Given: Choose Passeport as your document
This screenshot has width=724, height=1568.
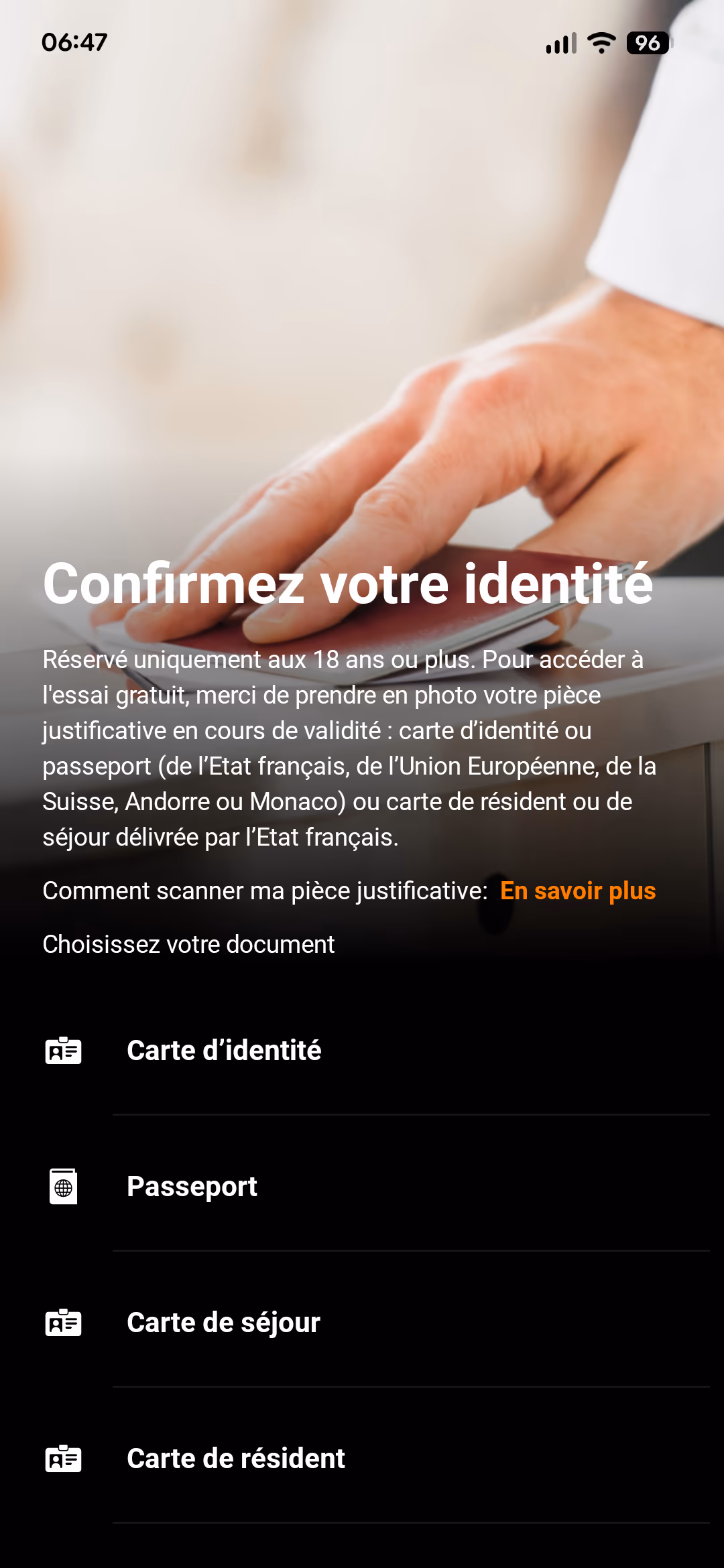Looking at the screenshot, I should pos(192,1187).
